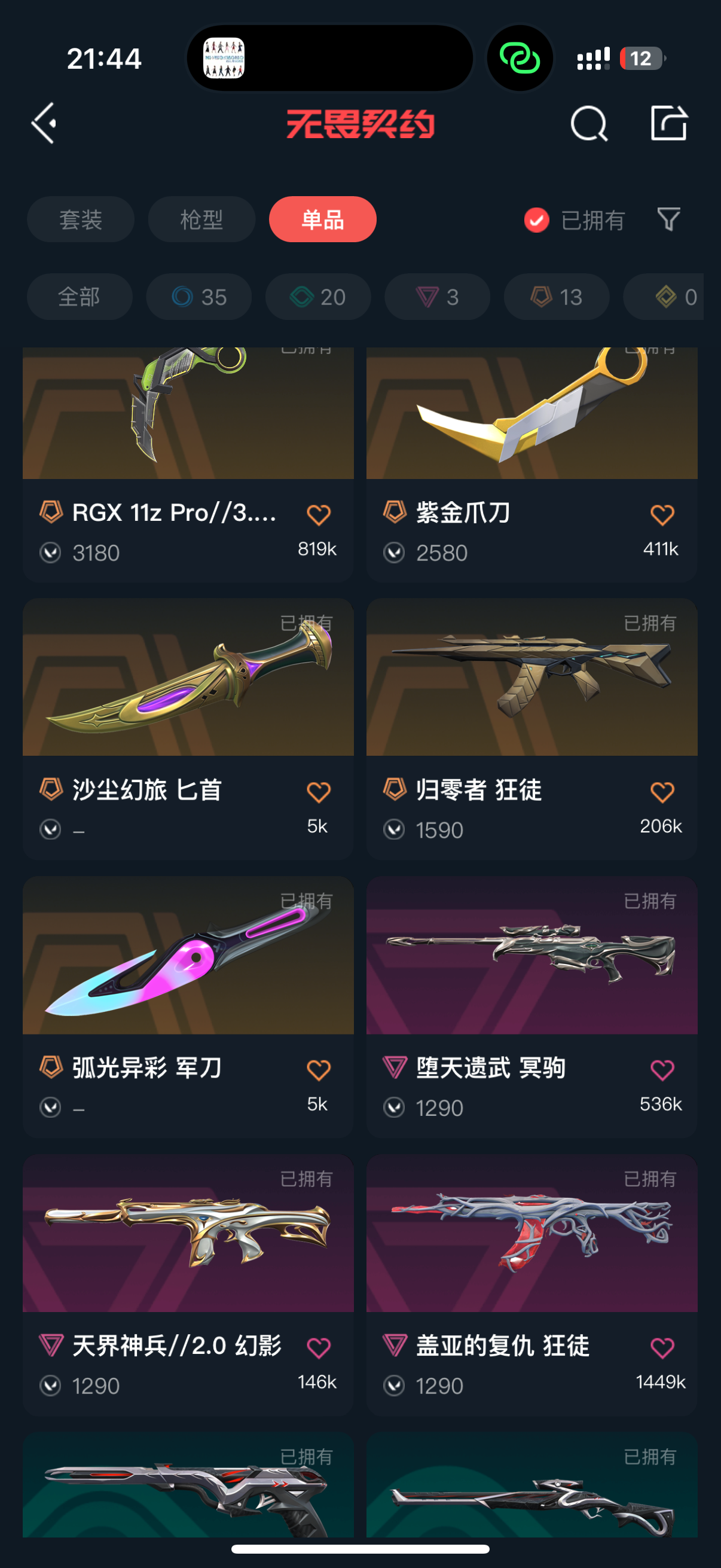This screenshot has height=1568, width=721.
Task: Open the funnel filter icon
Action: point(668,219)
